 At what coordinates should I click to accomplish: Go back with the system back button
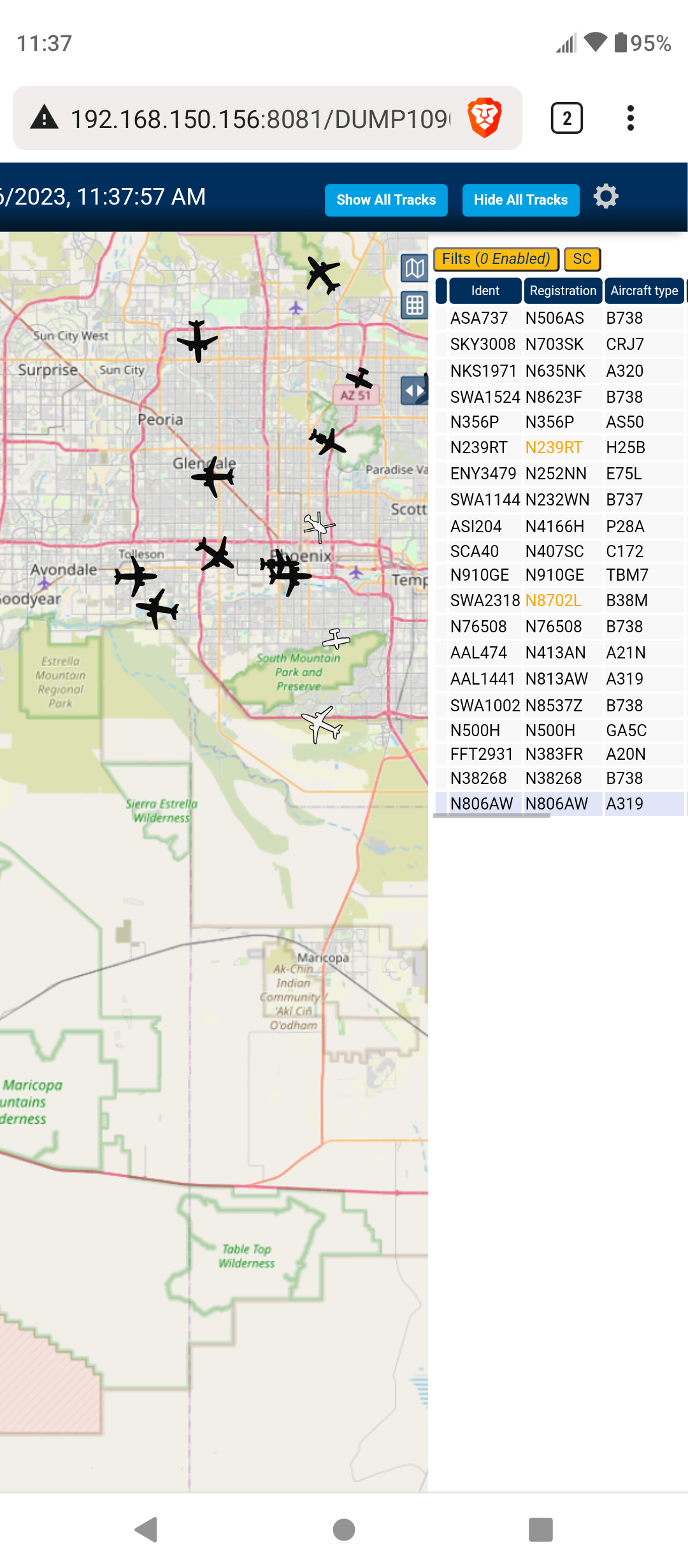point(147,1530)
